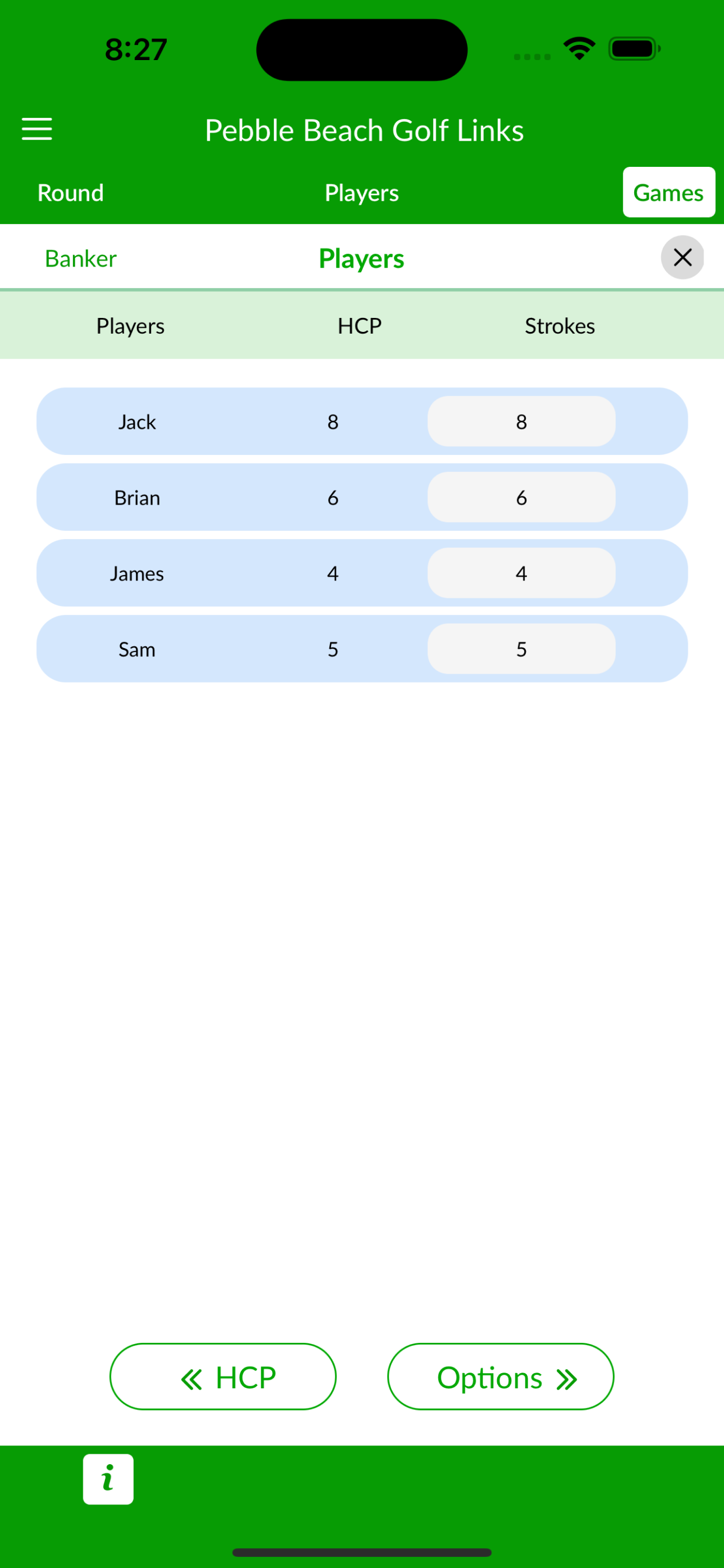Select the Games tab
The height and width of the screenshot is (1568, 724).
pos(669,192)
